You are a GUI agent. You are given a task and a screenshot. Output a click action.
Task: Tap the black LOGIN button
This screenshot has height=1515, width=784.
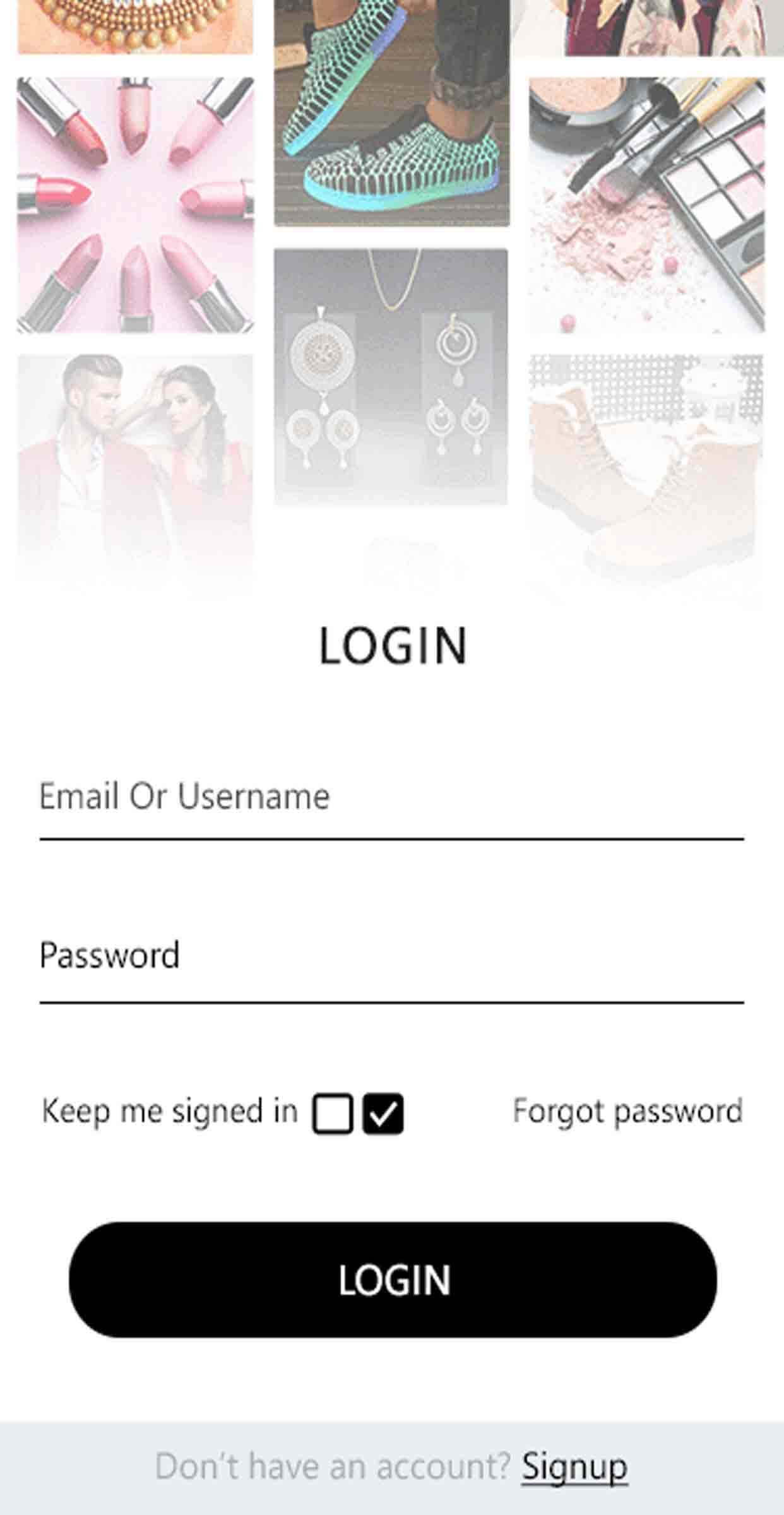click(393, 1280)
